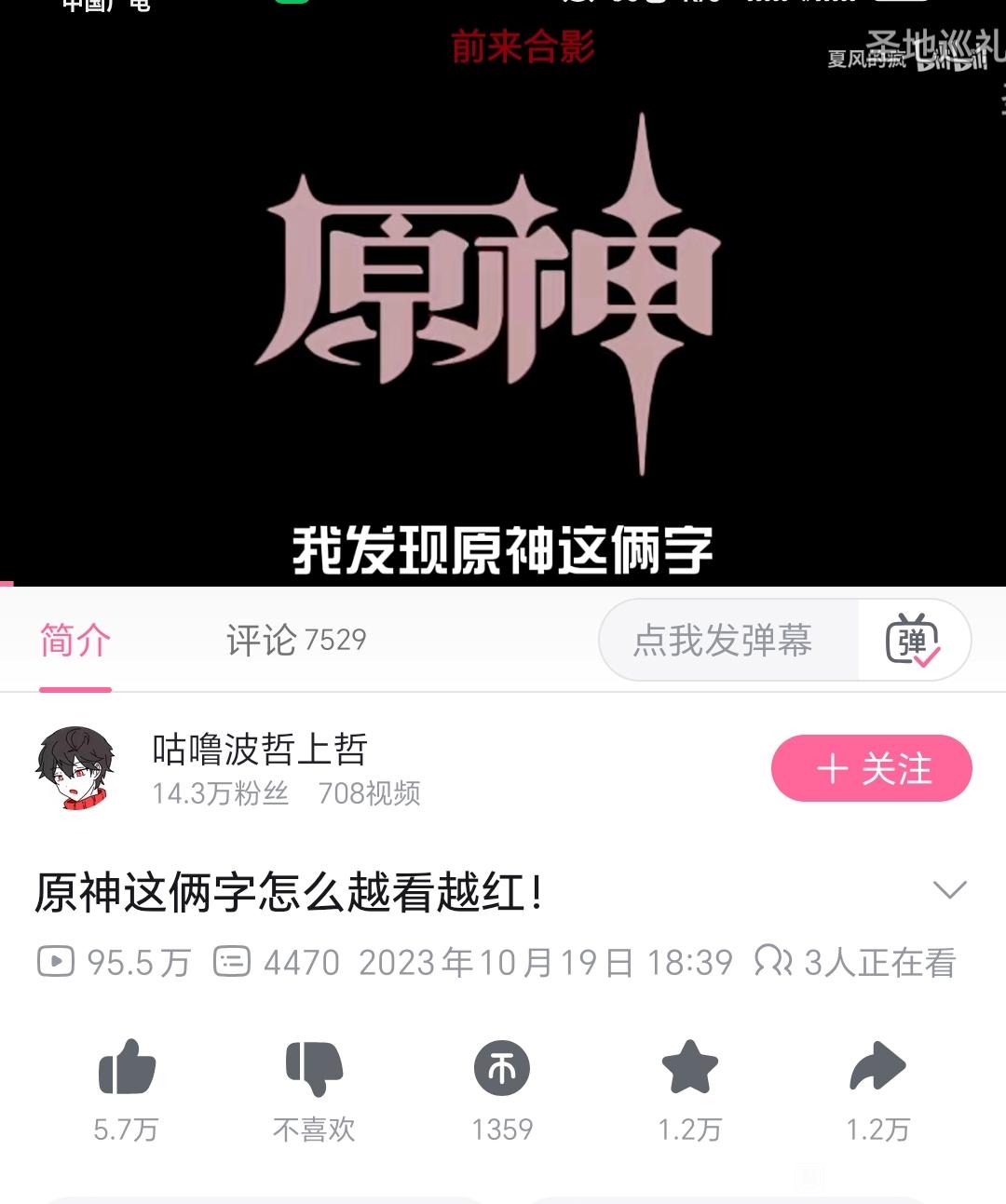The width and height of the screenshot is (1006, 1204).
Task: Tap the 不喜欢 dislike icon
Action: point(314,1067)
